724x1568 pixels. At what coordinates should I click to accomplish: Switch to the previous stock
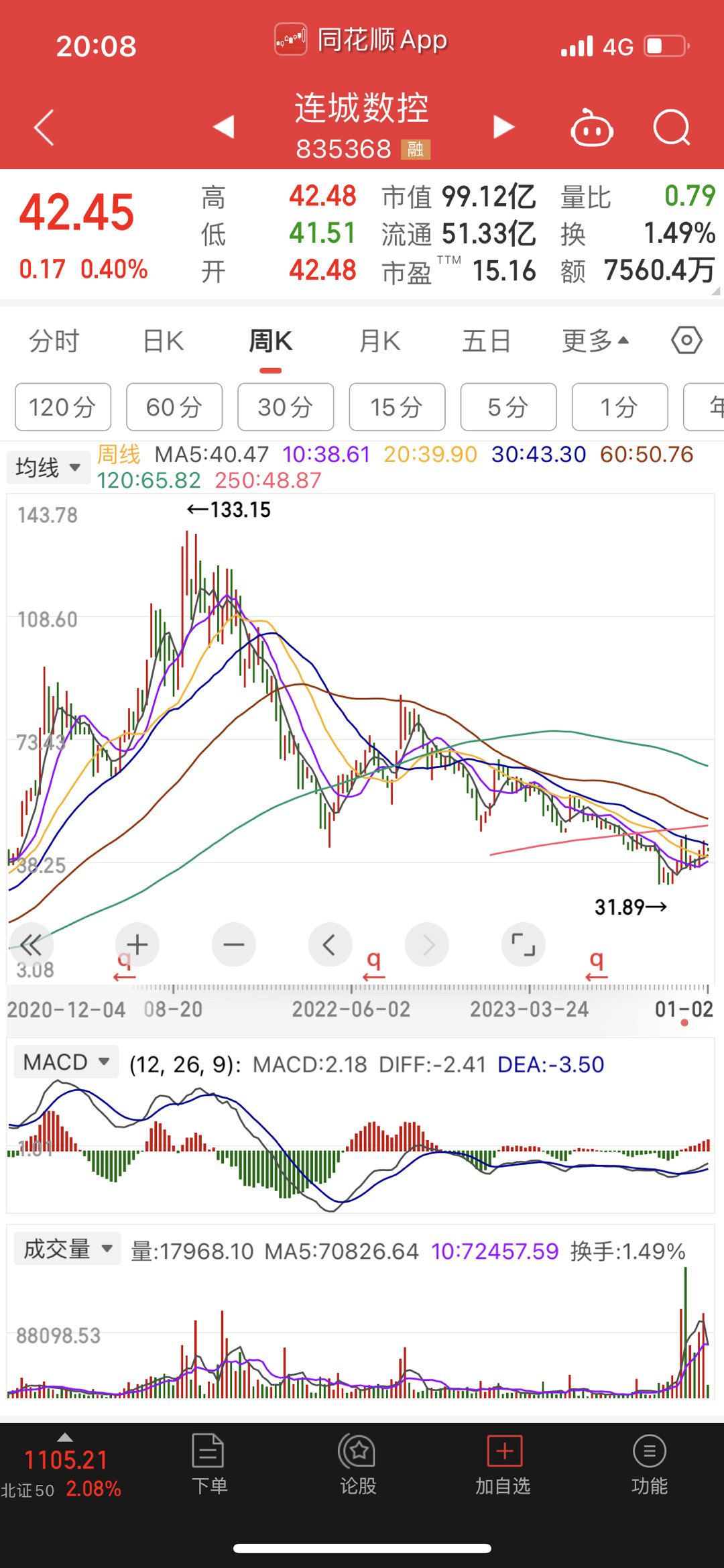224,127
